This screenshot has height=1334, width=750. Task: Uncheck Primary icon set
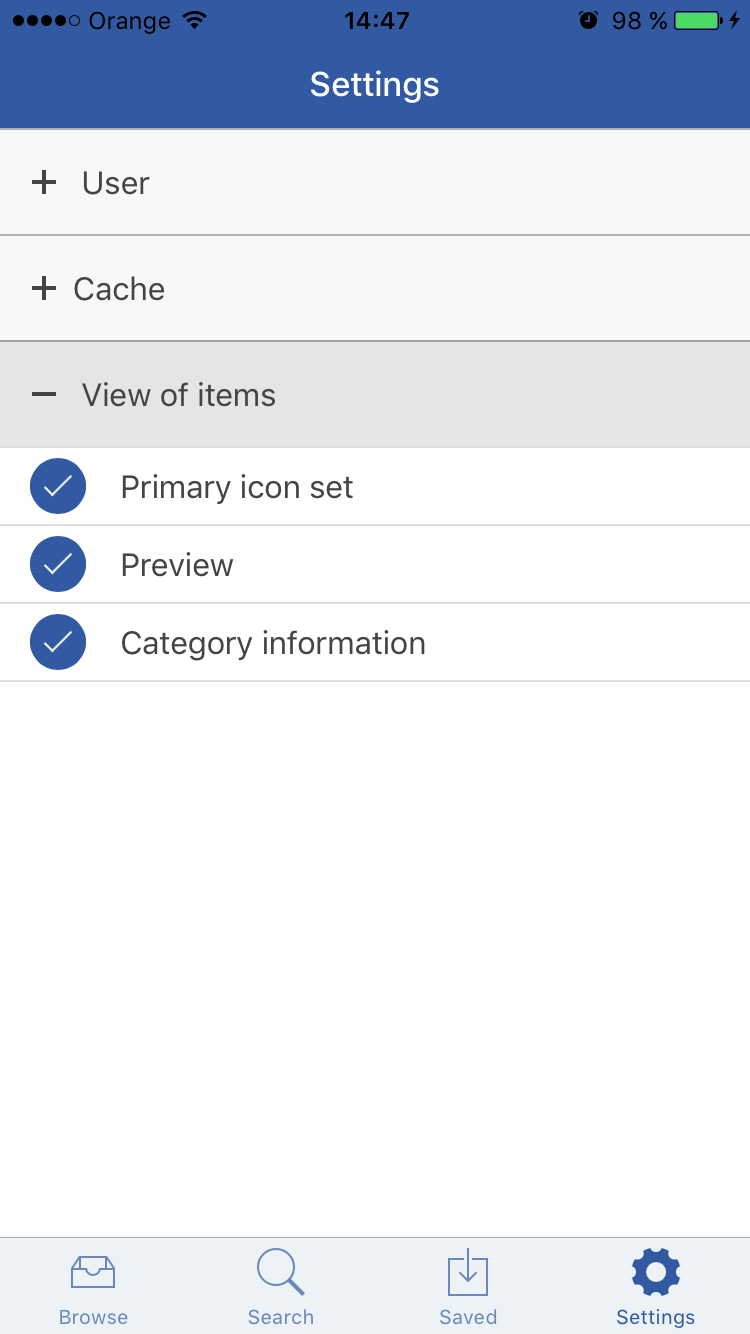pos(58,487)
